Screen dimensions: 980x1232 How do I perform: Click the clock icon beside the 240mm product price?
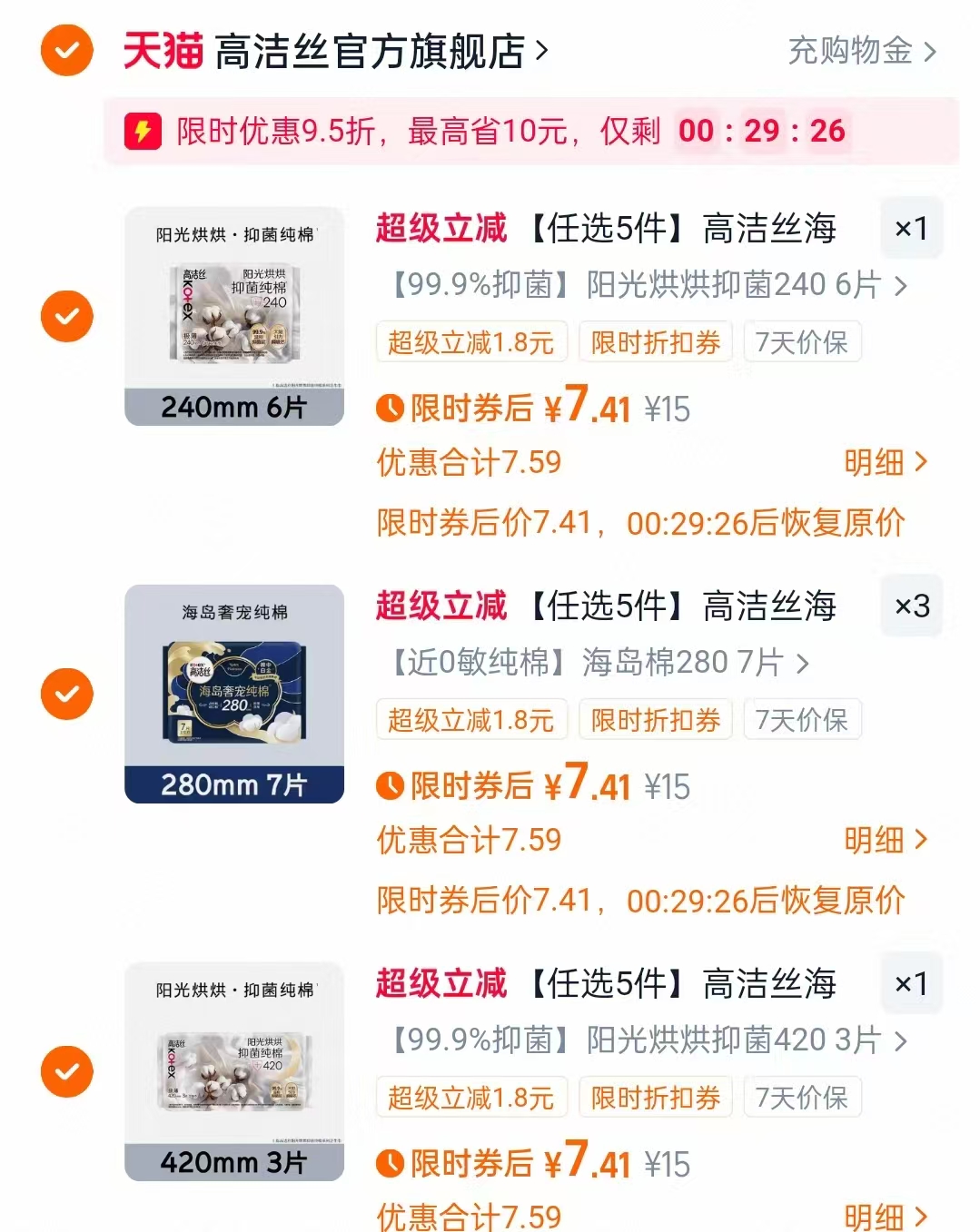[x=390, y=409]
